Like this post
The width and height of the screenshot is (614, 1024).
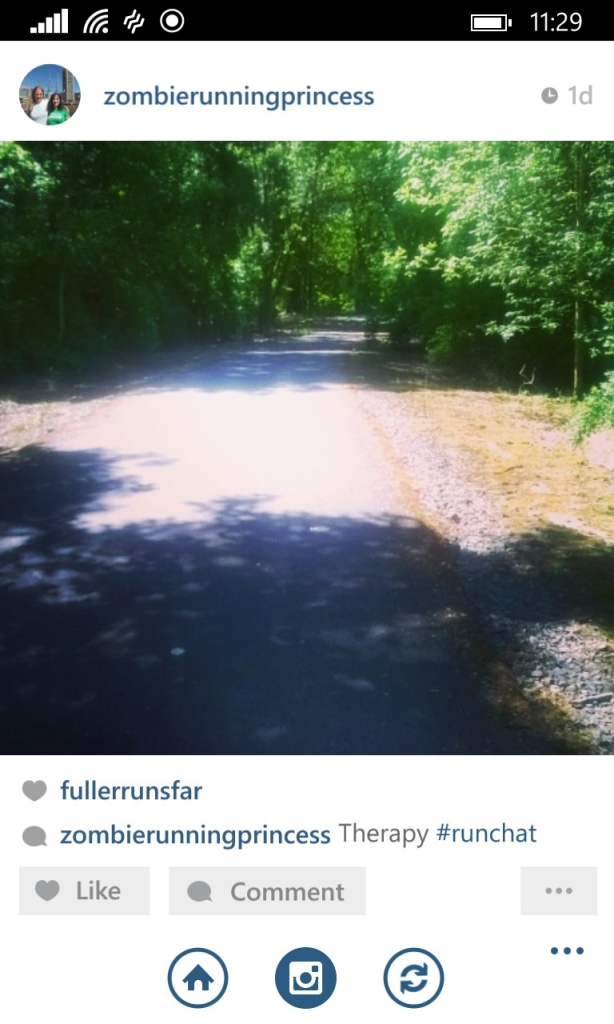(84, 891)
